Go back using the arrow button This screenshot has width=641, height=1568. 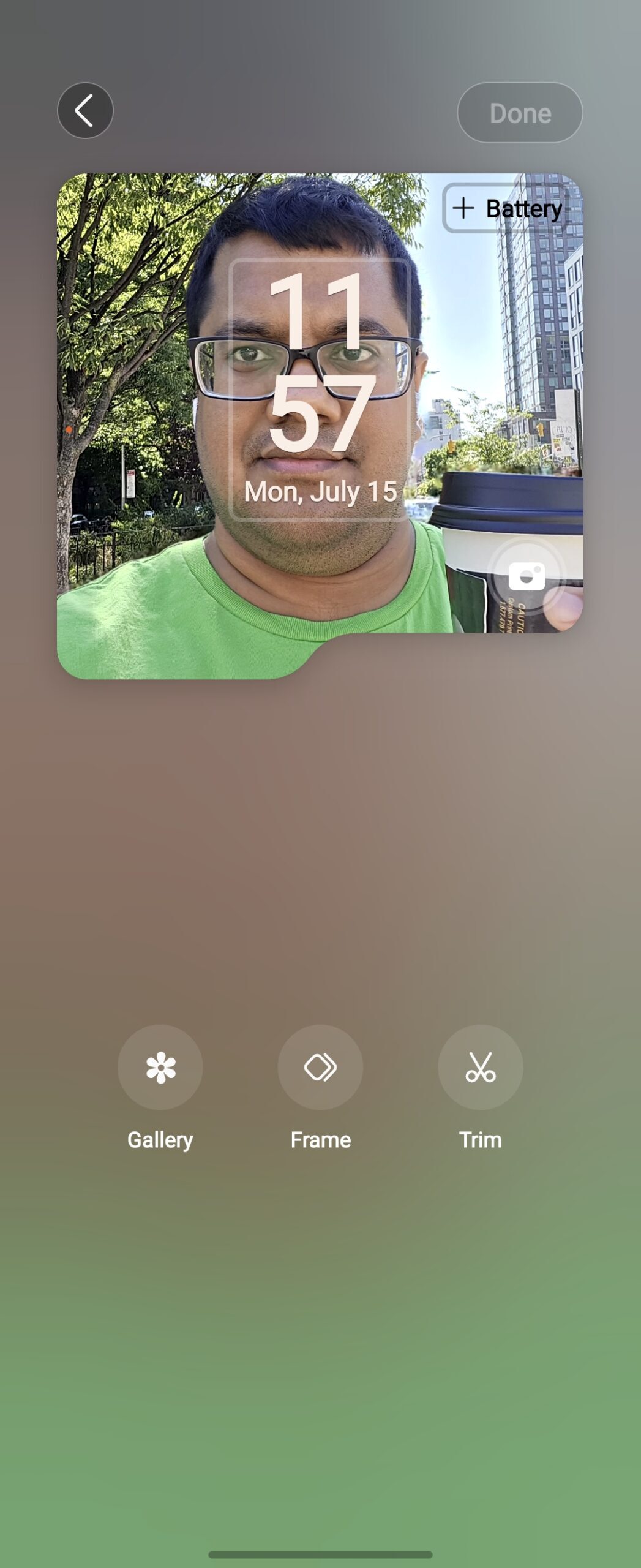point(85,111)
